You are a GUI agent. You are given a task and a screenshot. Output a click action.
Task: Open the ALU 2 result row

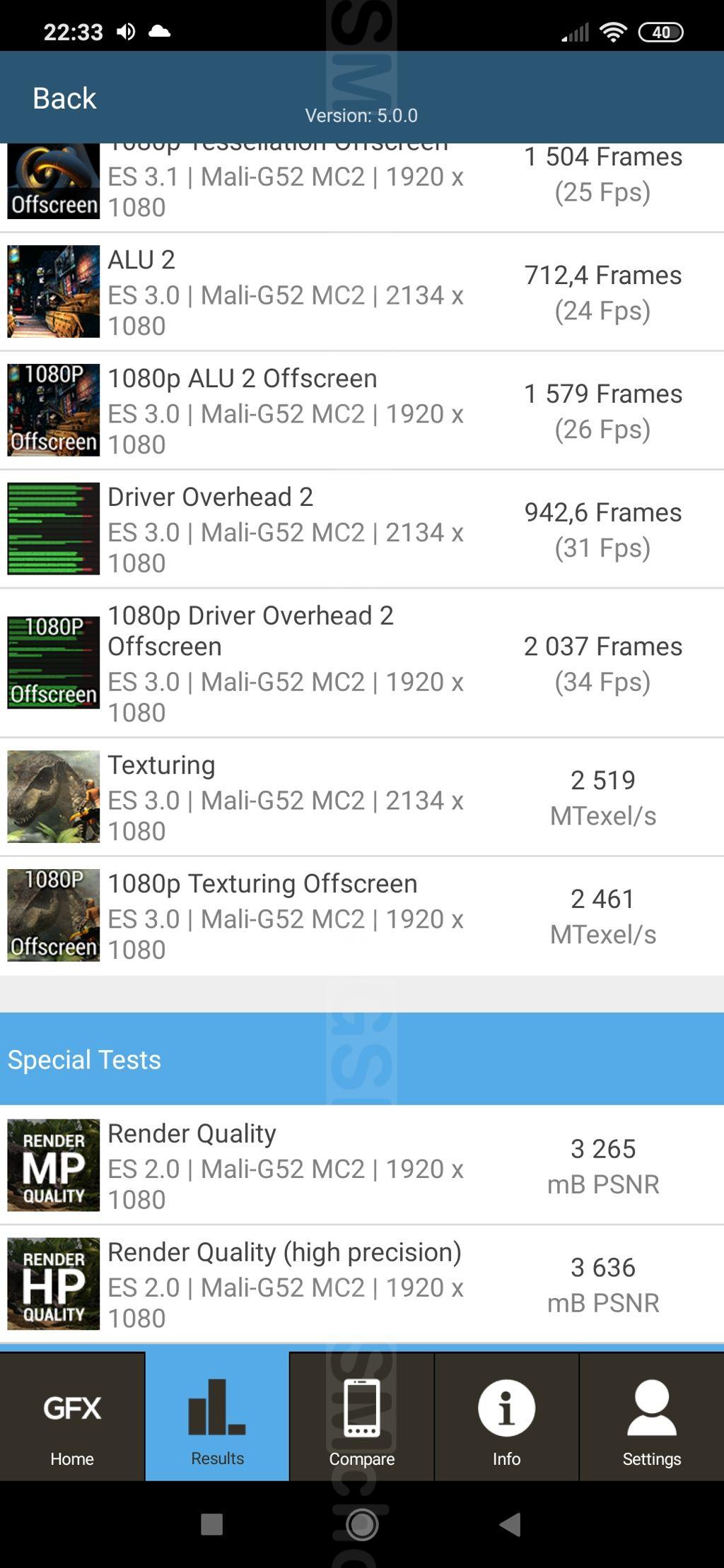tap(362, 292)
